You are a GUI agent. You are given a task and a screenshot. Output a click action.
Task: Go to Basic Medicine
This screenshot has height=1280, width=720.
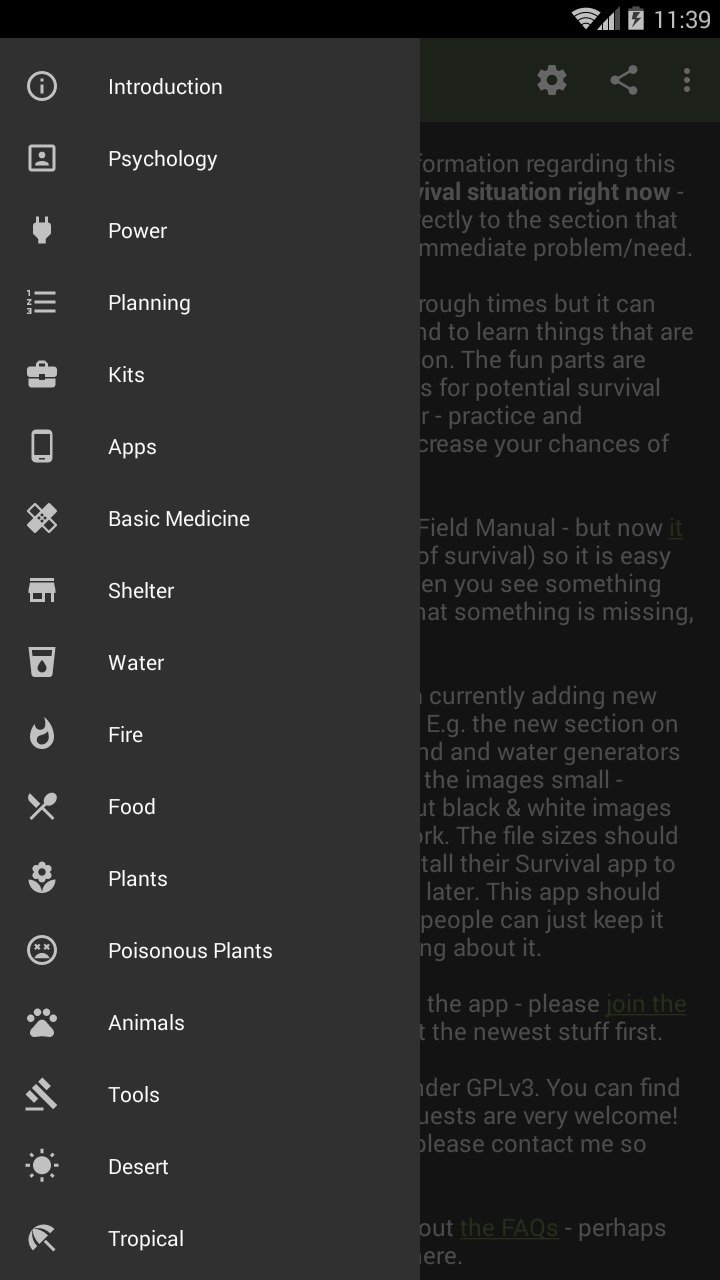tap(210, 519)
